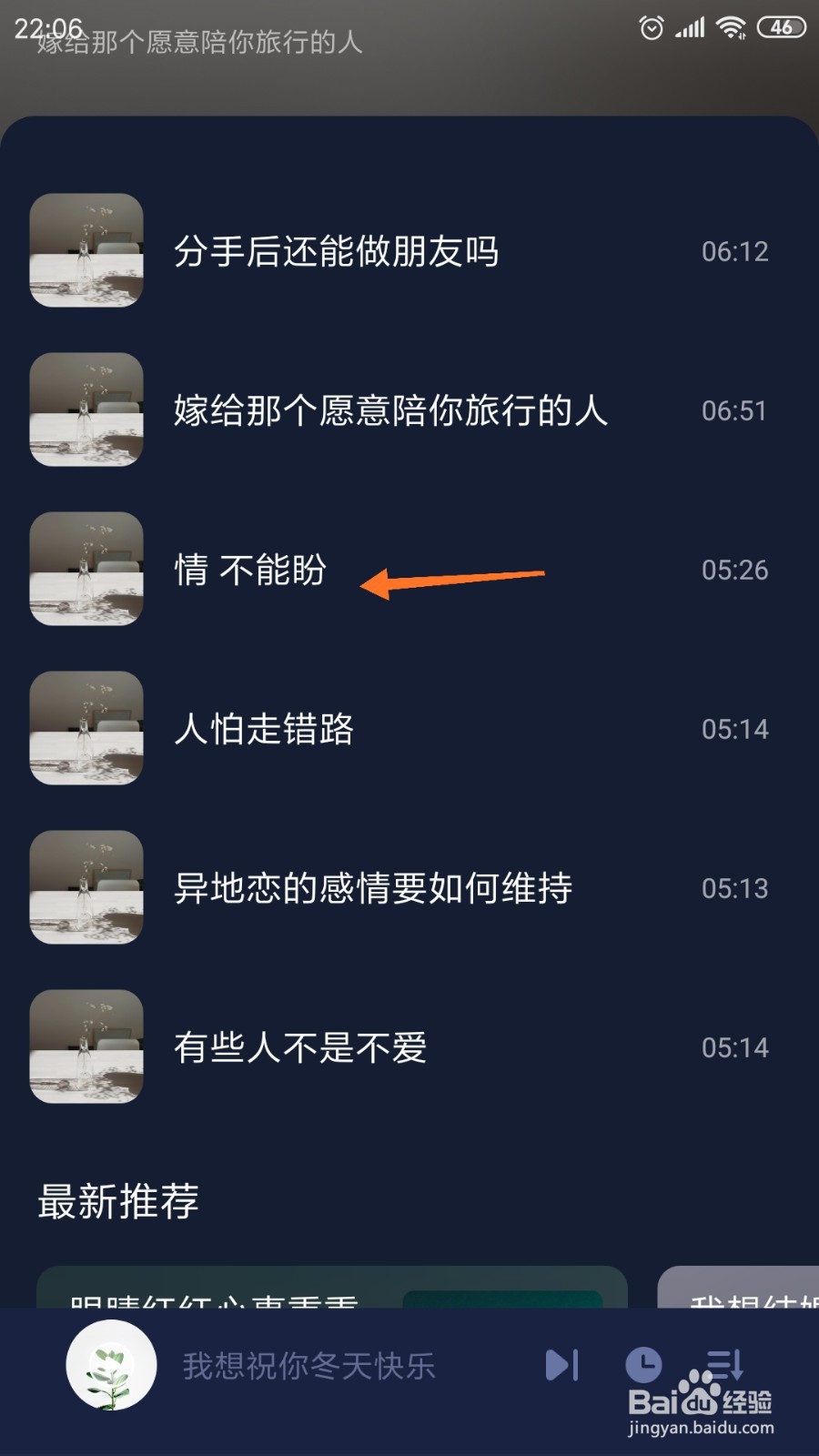Select 异地恋的感情要如何维持
This screenshot has height=1456, width=819.
373,889
